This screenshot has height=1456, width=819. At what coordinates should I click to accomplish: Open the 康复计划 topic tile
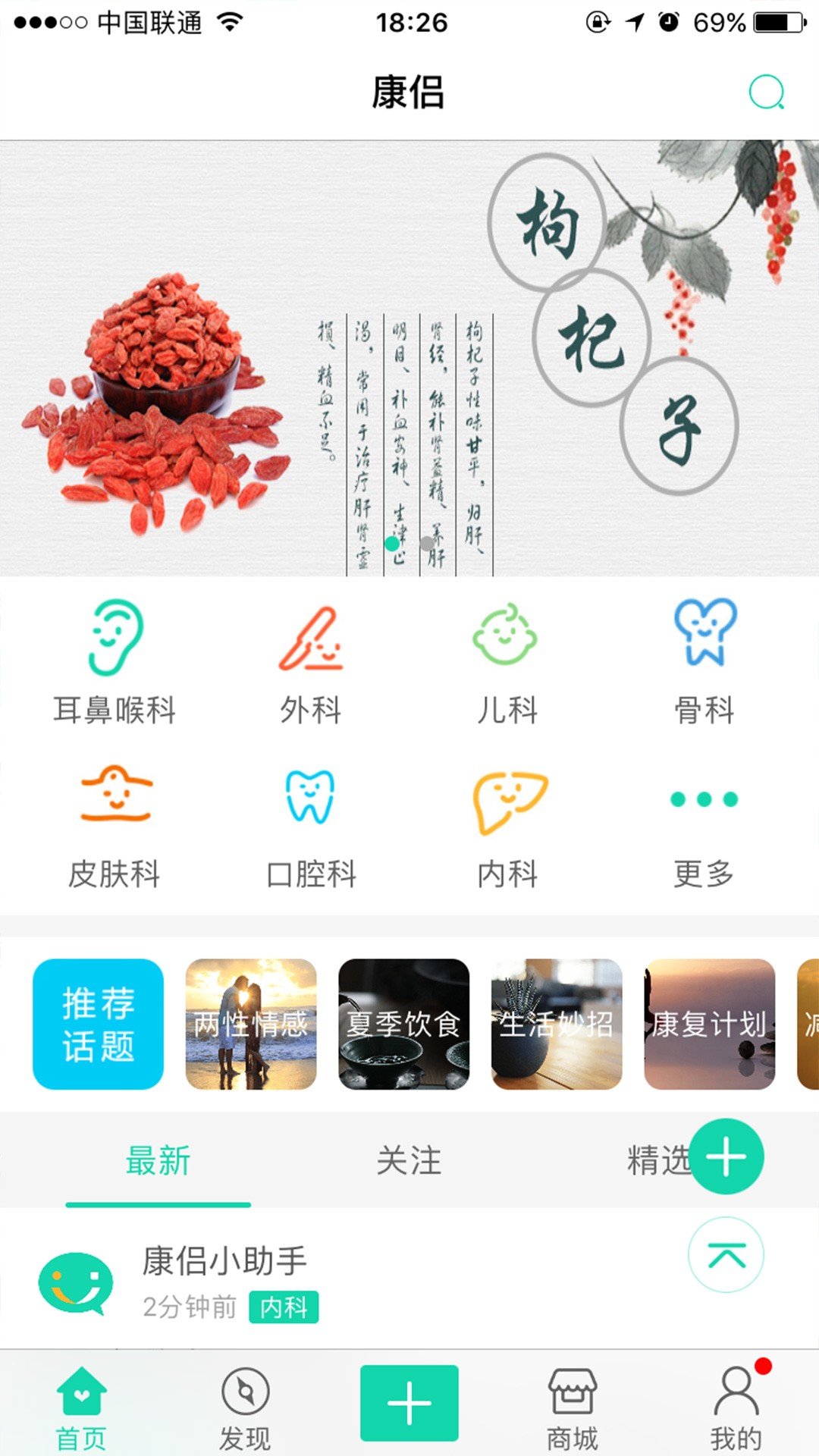[709, 1024]
